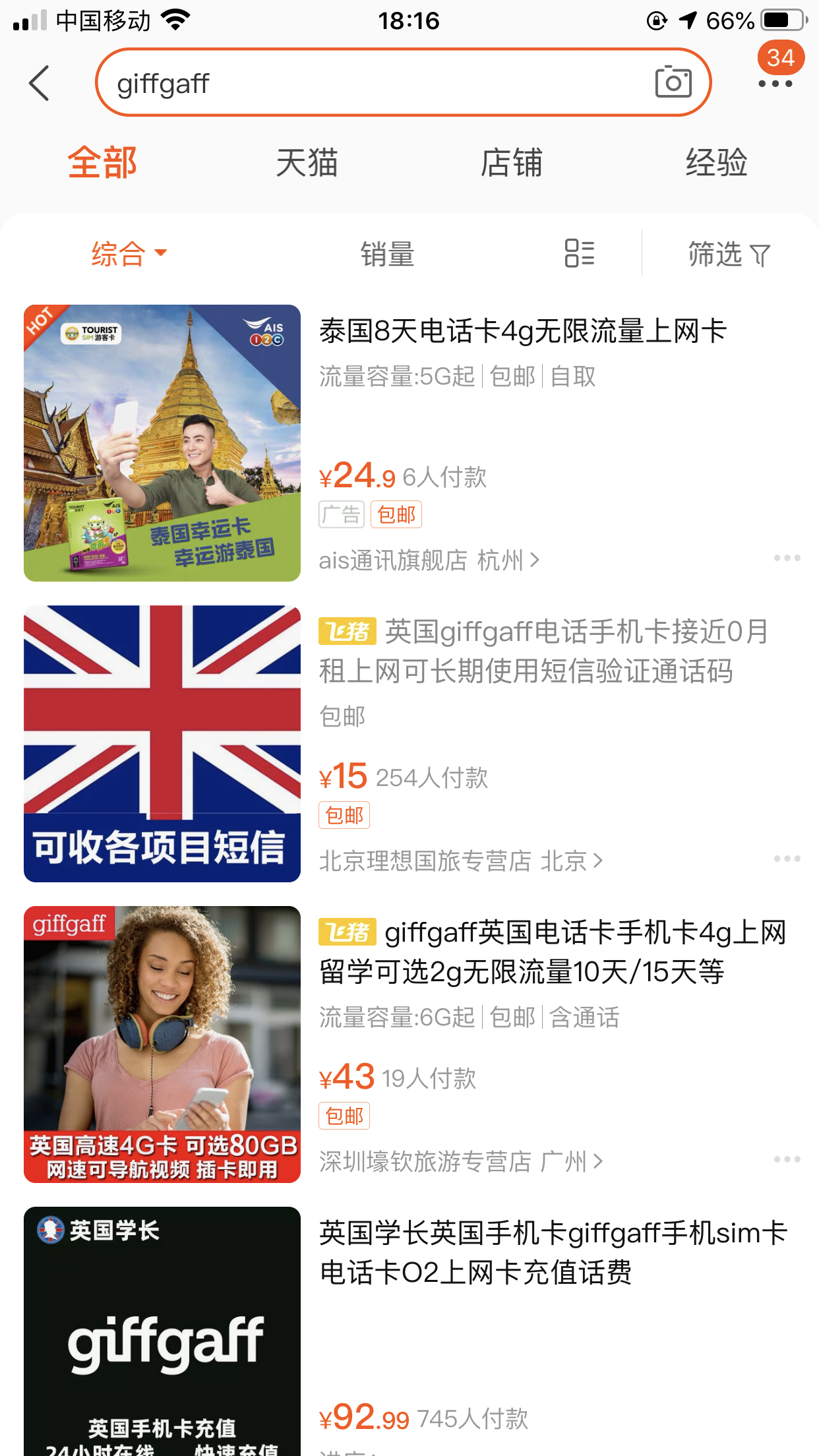Expand the 综合 sort dropdown
This screenshot has width=819, height=1456.
pyautogui.click(x=129, y=254)
